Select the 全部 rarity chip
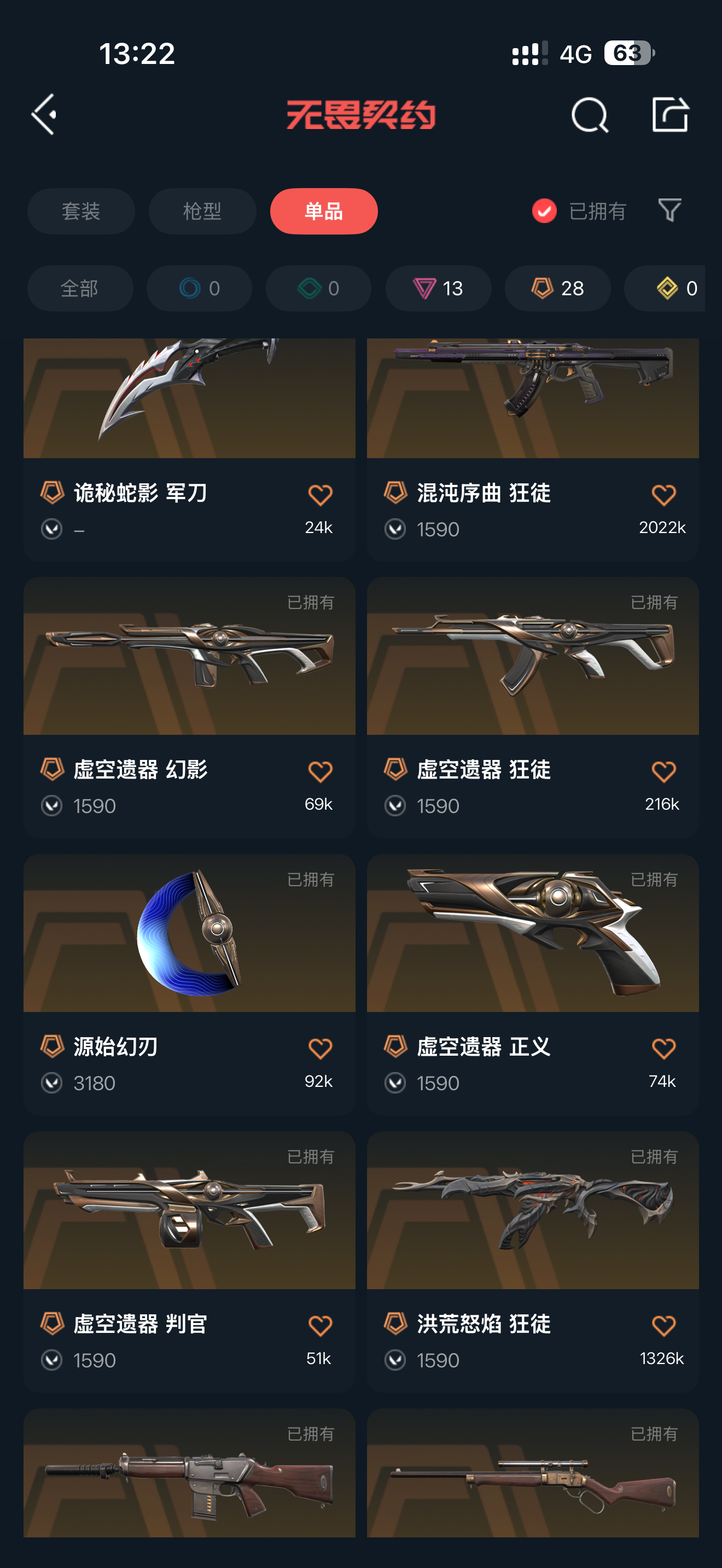 coord(80,289)
